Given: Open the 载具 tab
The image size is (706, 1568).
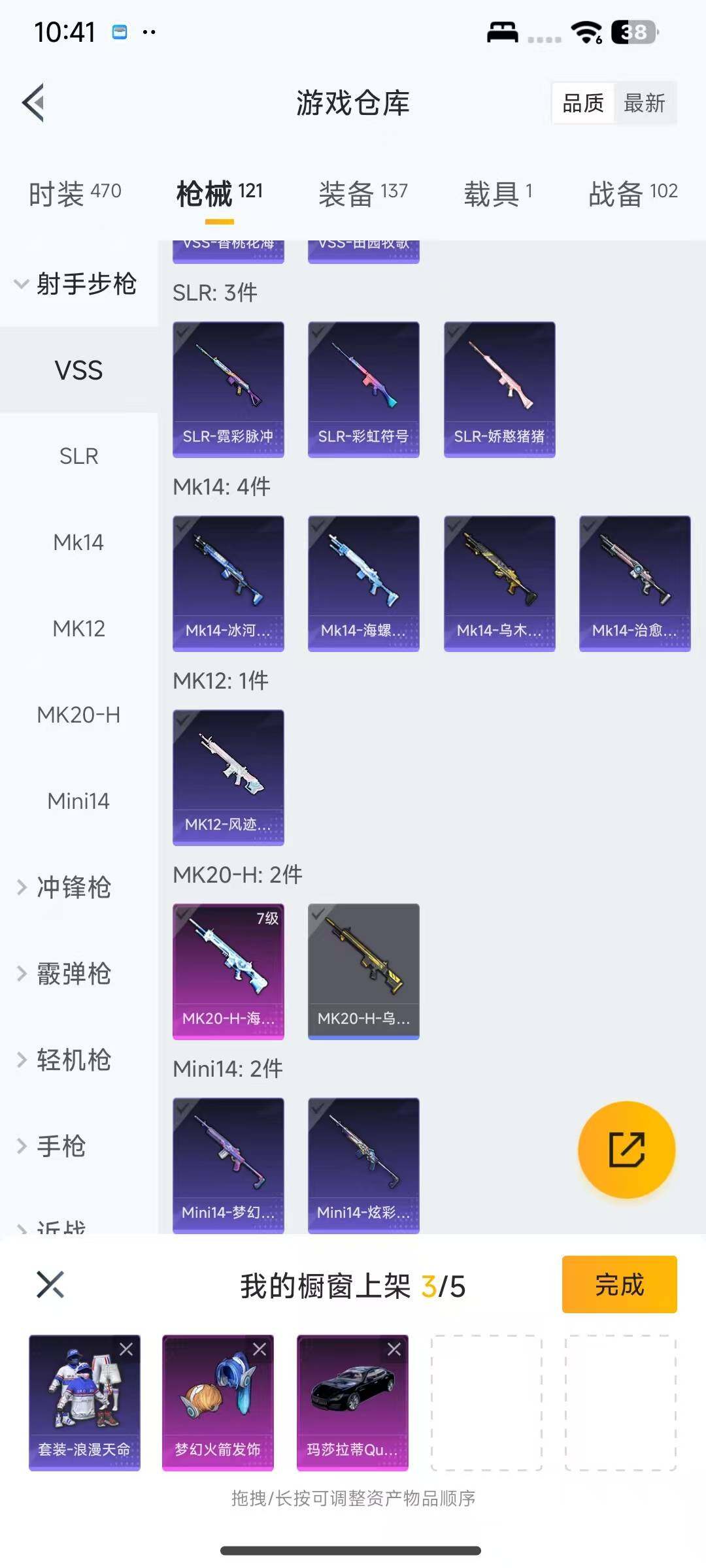Looking at the screenshot, I should (498, 193).
